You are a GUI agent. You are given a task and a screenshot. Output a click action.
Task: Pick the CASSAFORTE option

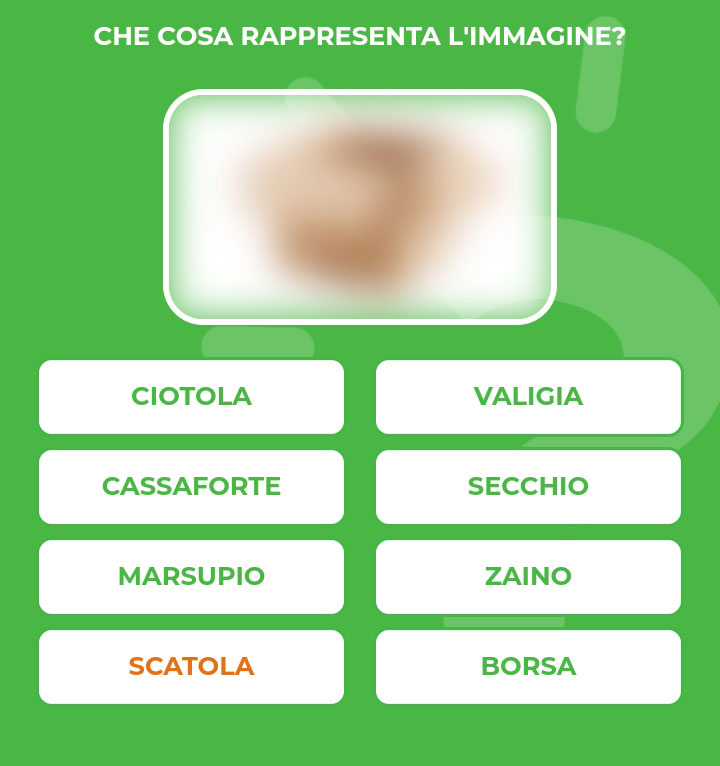click(x=191, y=487)
